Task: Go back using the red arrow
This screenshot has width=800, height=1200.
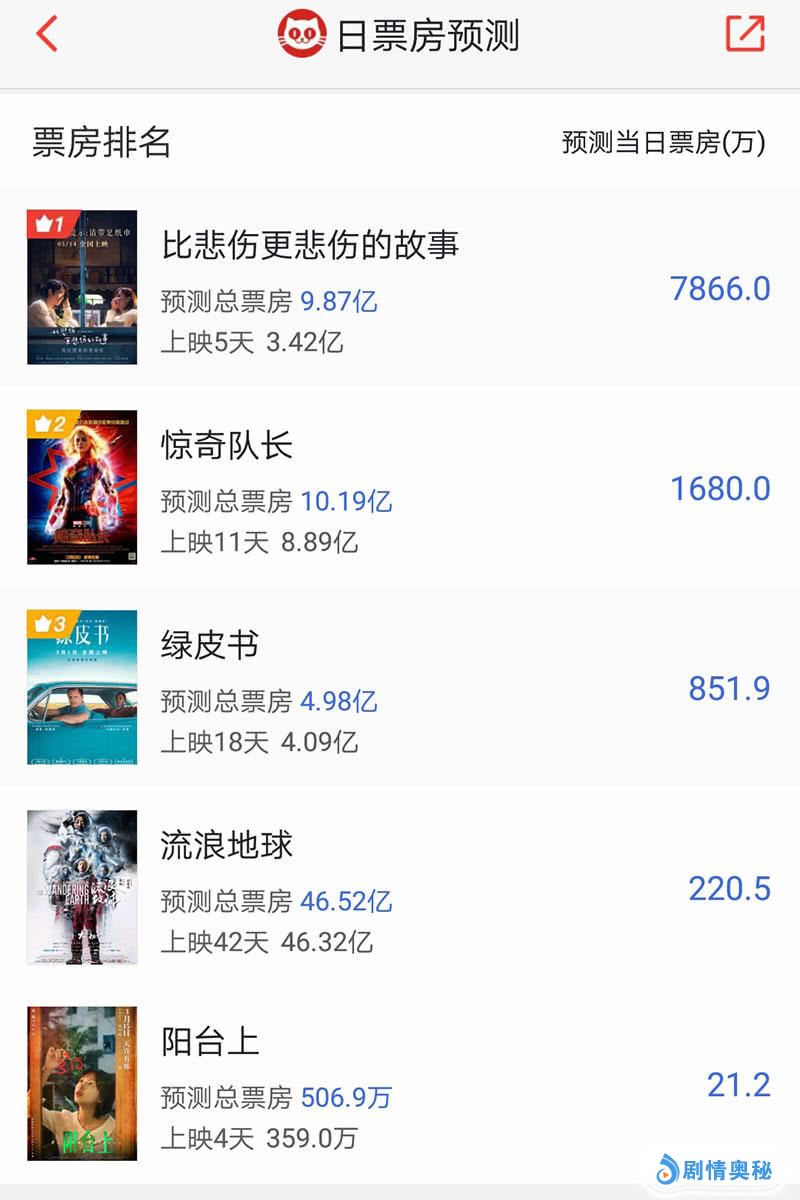Action: 47,34
